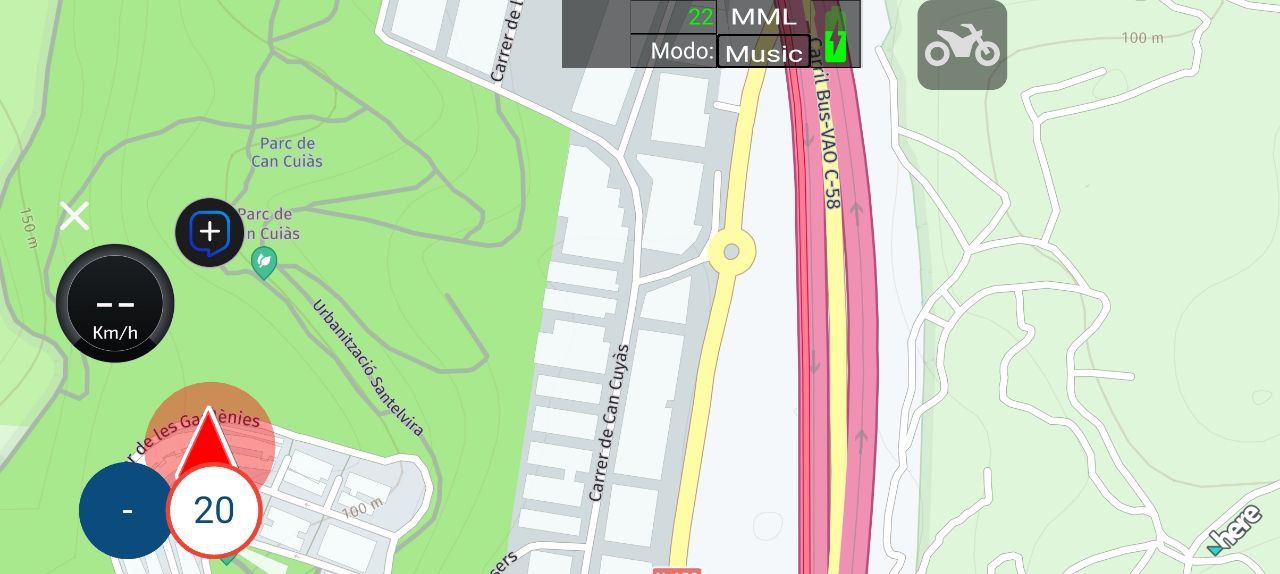
Task: Tap the motorcycle mode icon
Action: tap(962, 46)
